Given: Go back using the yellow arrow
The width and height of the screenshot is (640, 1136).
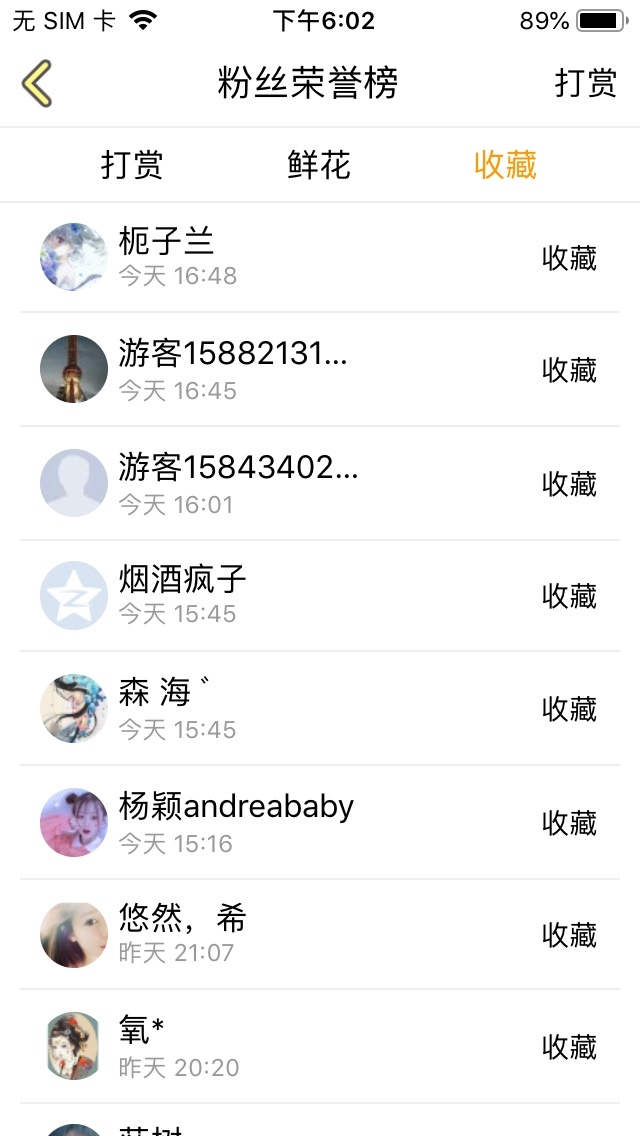Looking at the screenshot, I should [37, 83].
